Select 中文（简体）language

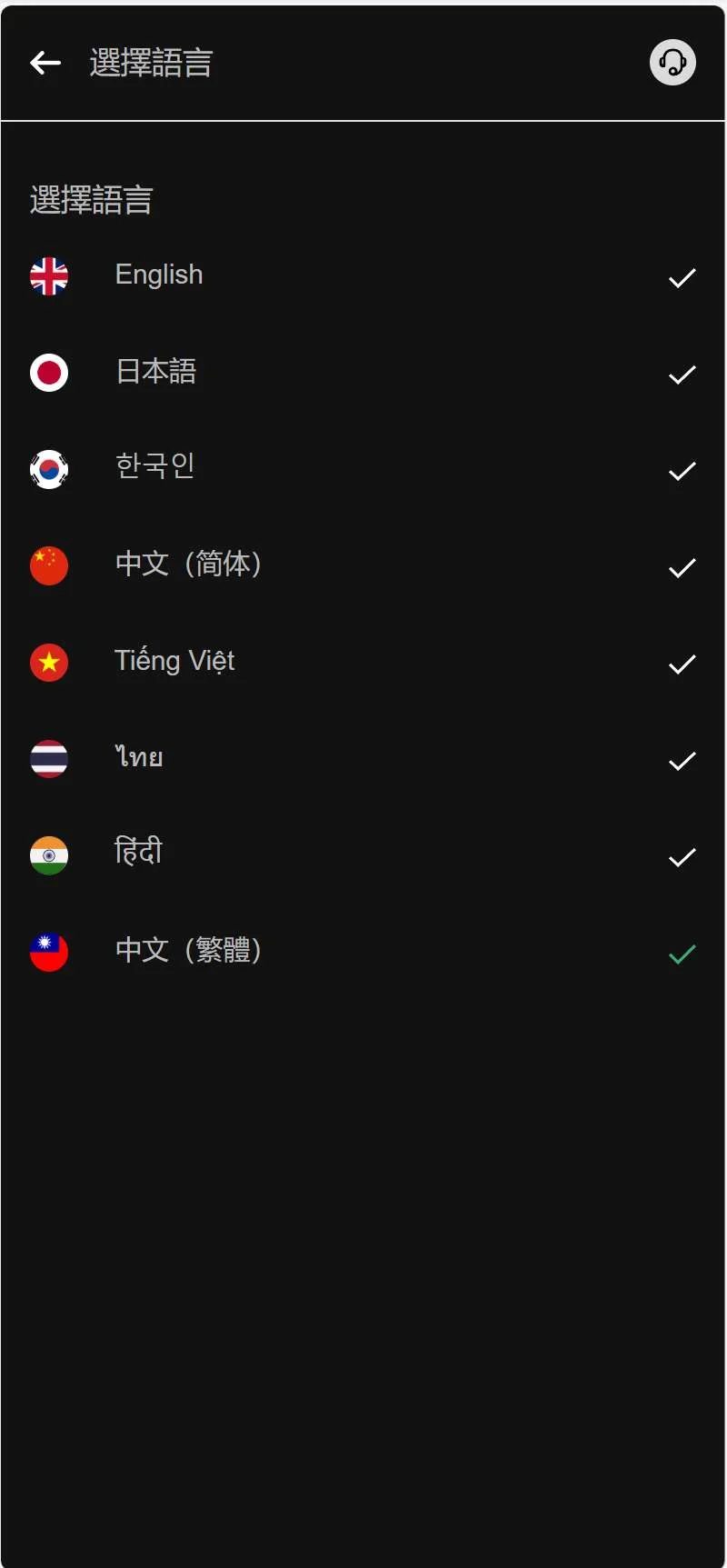(x=189, y=564)
